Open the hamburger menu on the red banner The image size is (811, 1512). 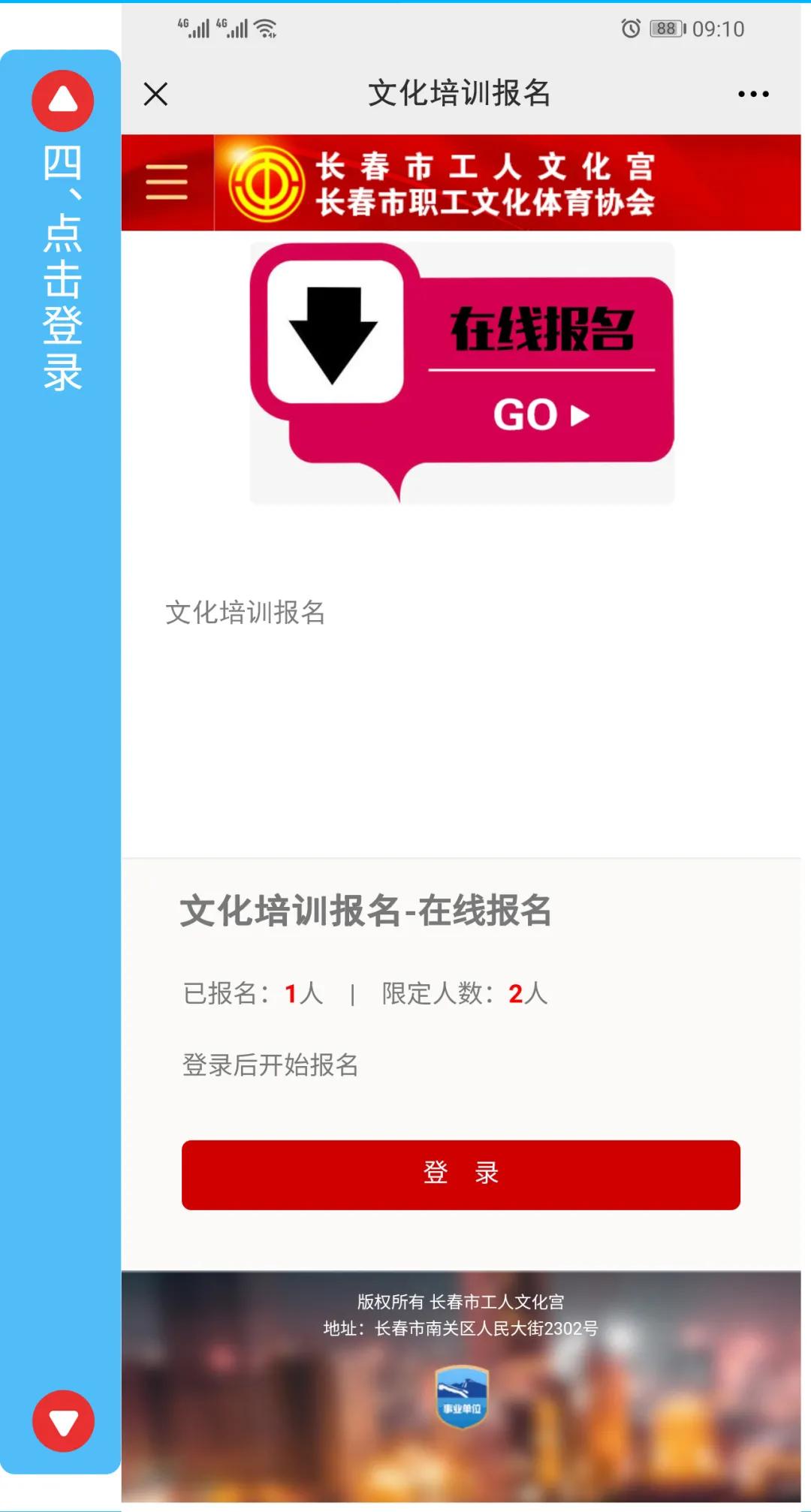(x=167, y=182)
